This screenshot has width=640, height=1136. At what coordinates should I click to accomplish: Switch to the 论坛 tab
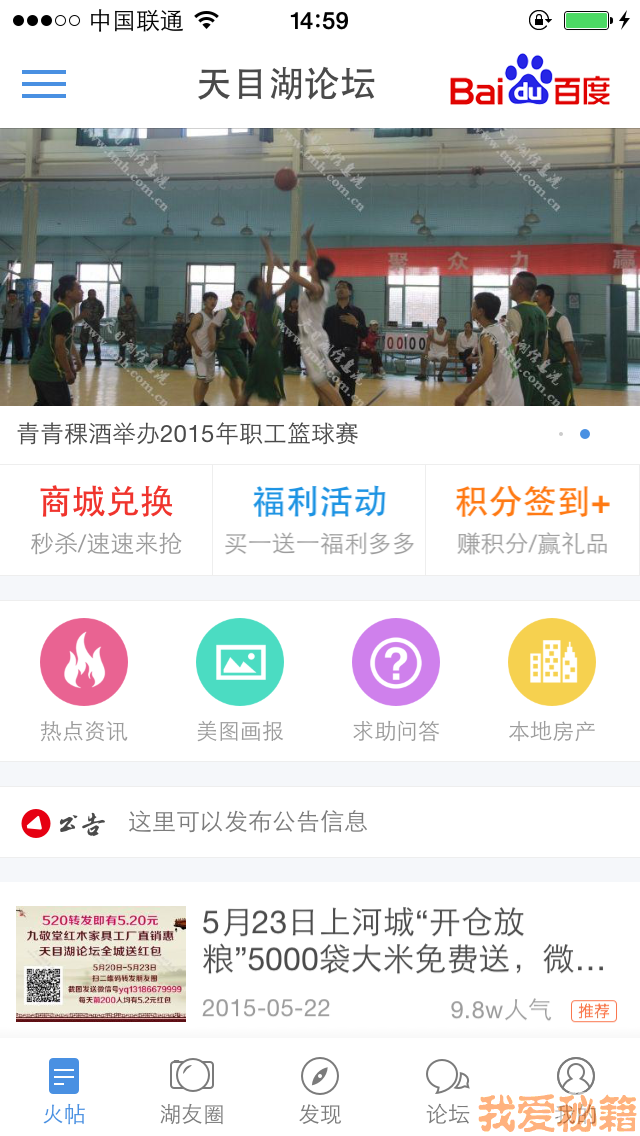coord(448,1090)
